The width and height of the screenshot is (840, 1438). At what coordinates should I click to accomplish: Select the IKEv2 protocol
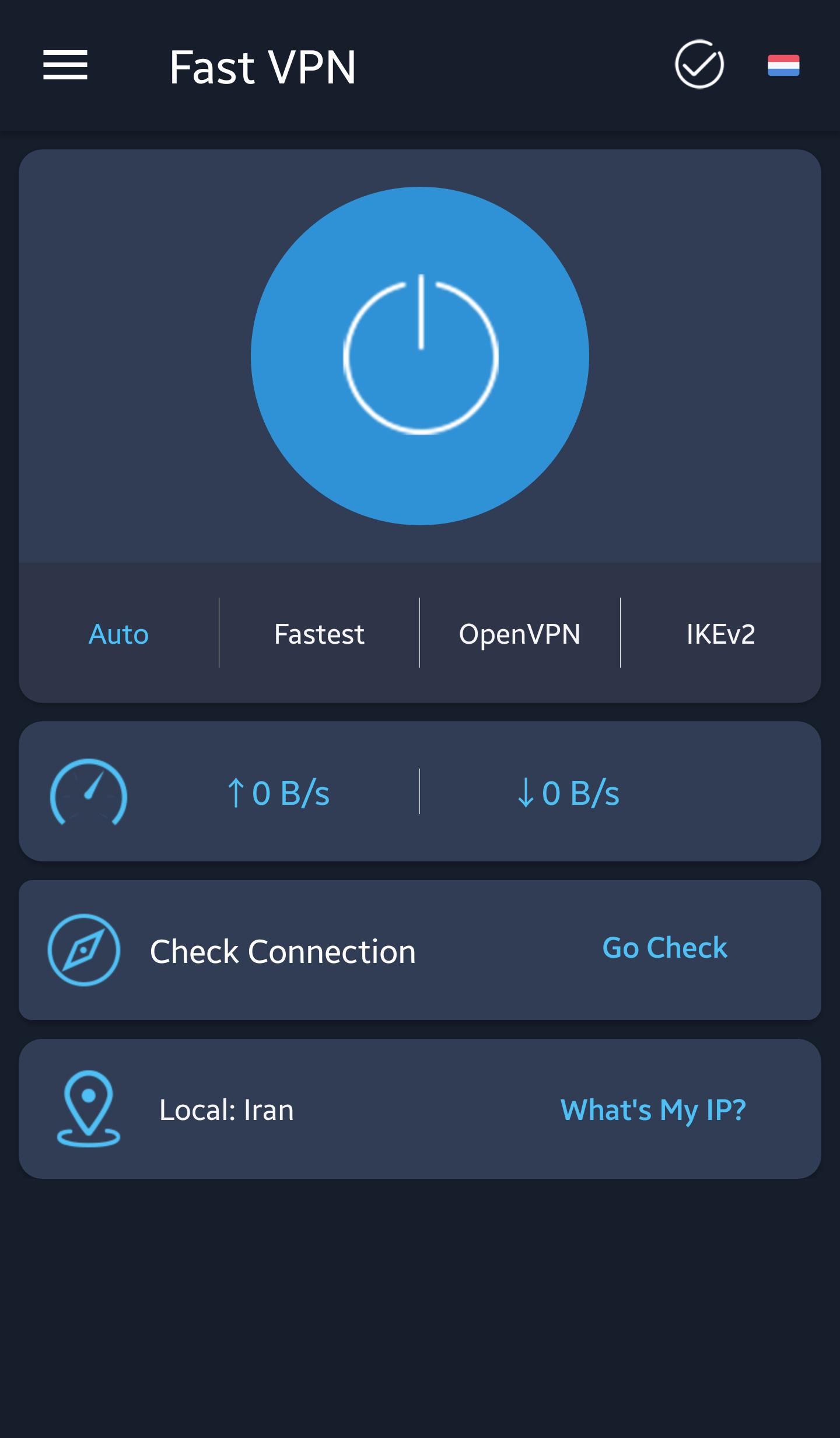point(720,634)
